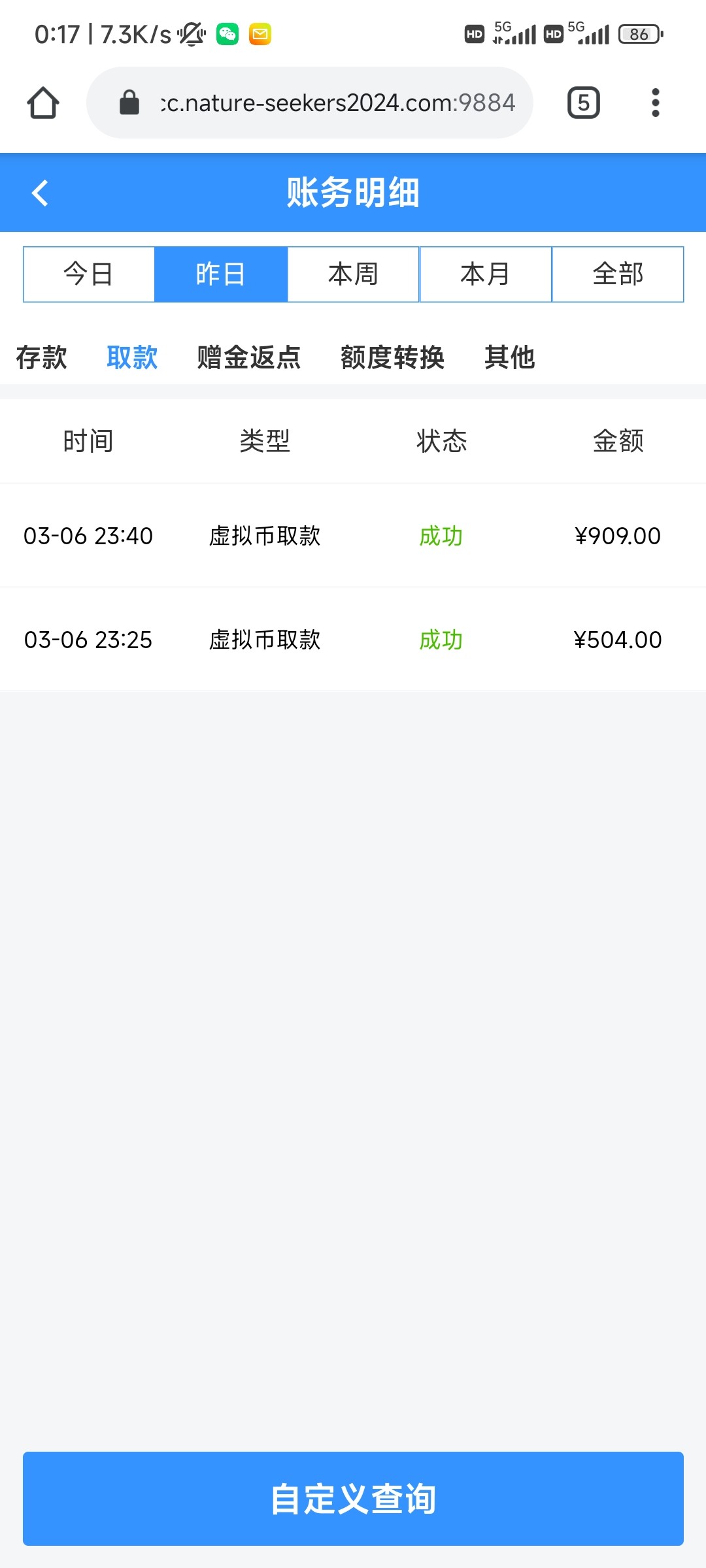Screen dimensions: 706x1568
Task: Select the 取款 category
Action: pyautogui.click(x=132, y=357)
